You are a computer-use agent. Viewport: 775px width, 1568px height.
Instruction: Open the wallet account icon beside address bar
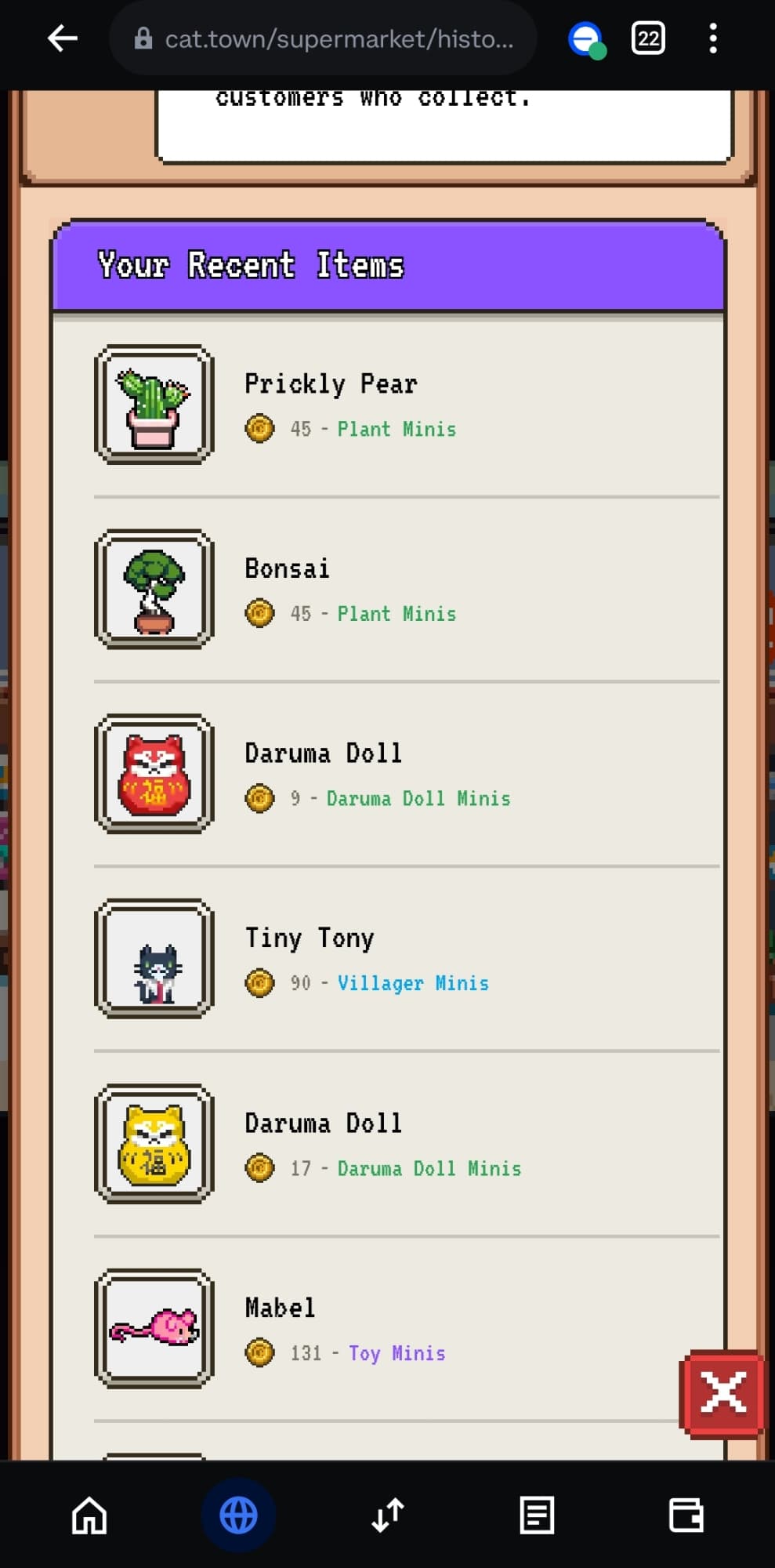586,39
